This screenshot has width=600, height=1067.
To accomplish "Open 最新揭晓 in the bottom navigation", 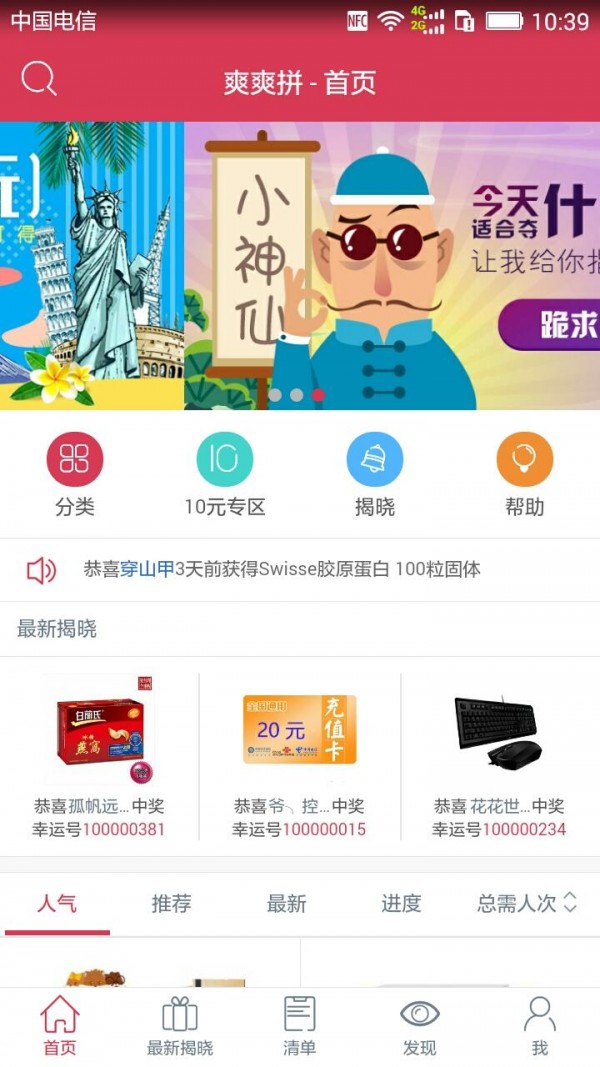I will coord(180,1027).
